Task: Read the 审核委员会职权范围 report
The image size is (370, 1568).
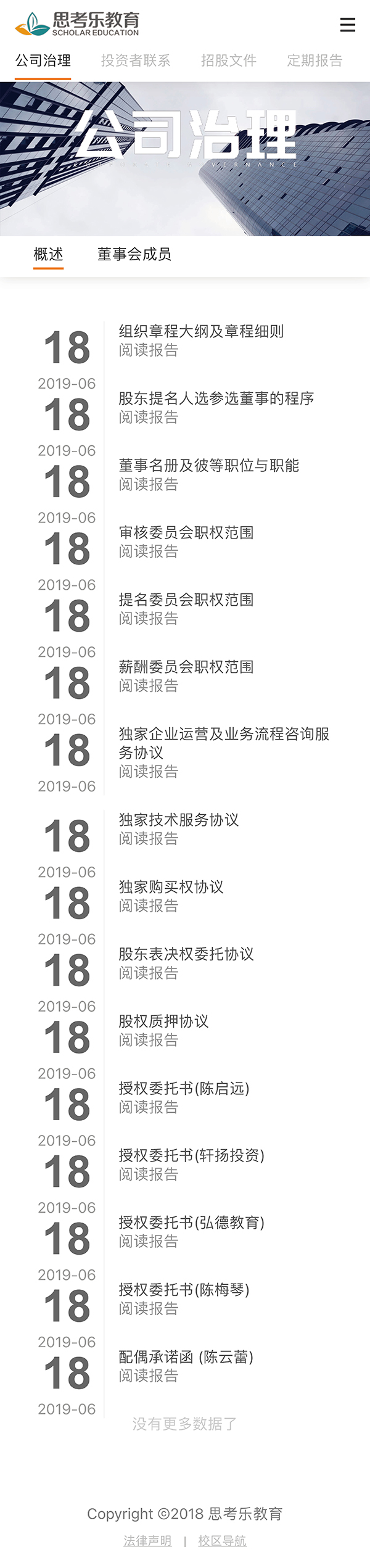Action: tap(149, 551)
